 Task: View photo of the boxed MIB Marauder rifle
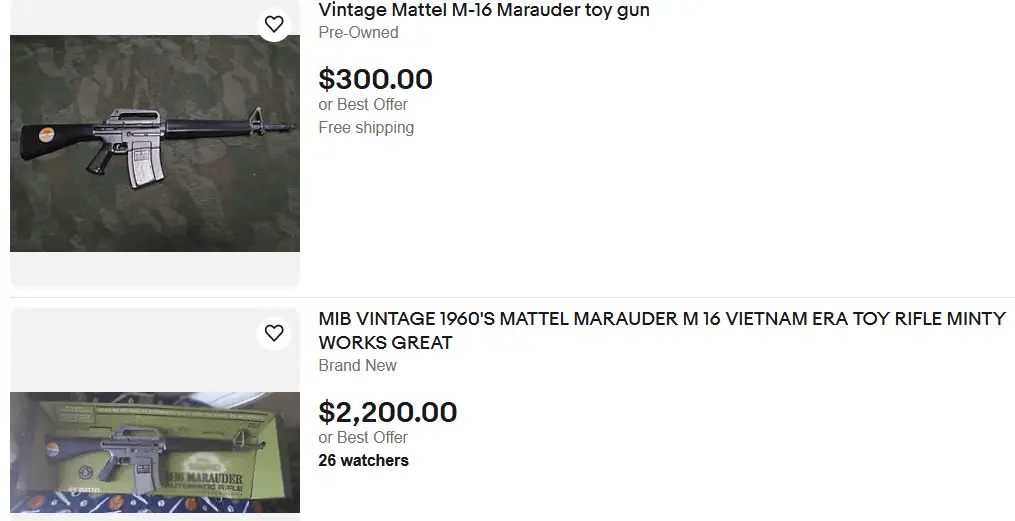point(155,452)
